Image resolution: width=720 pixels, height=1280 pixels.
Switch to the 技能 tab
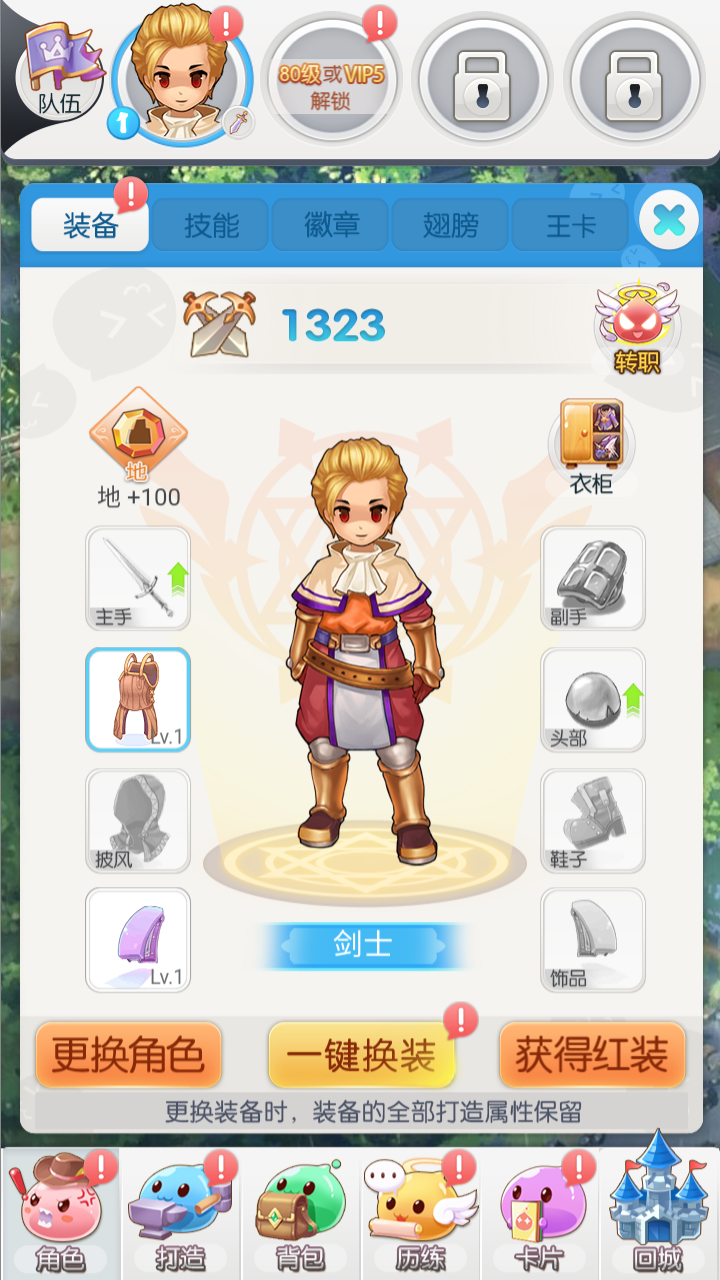click(x=211, y=225)
